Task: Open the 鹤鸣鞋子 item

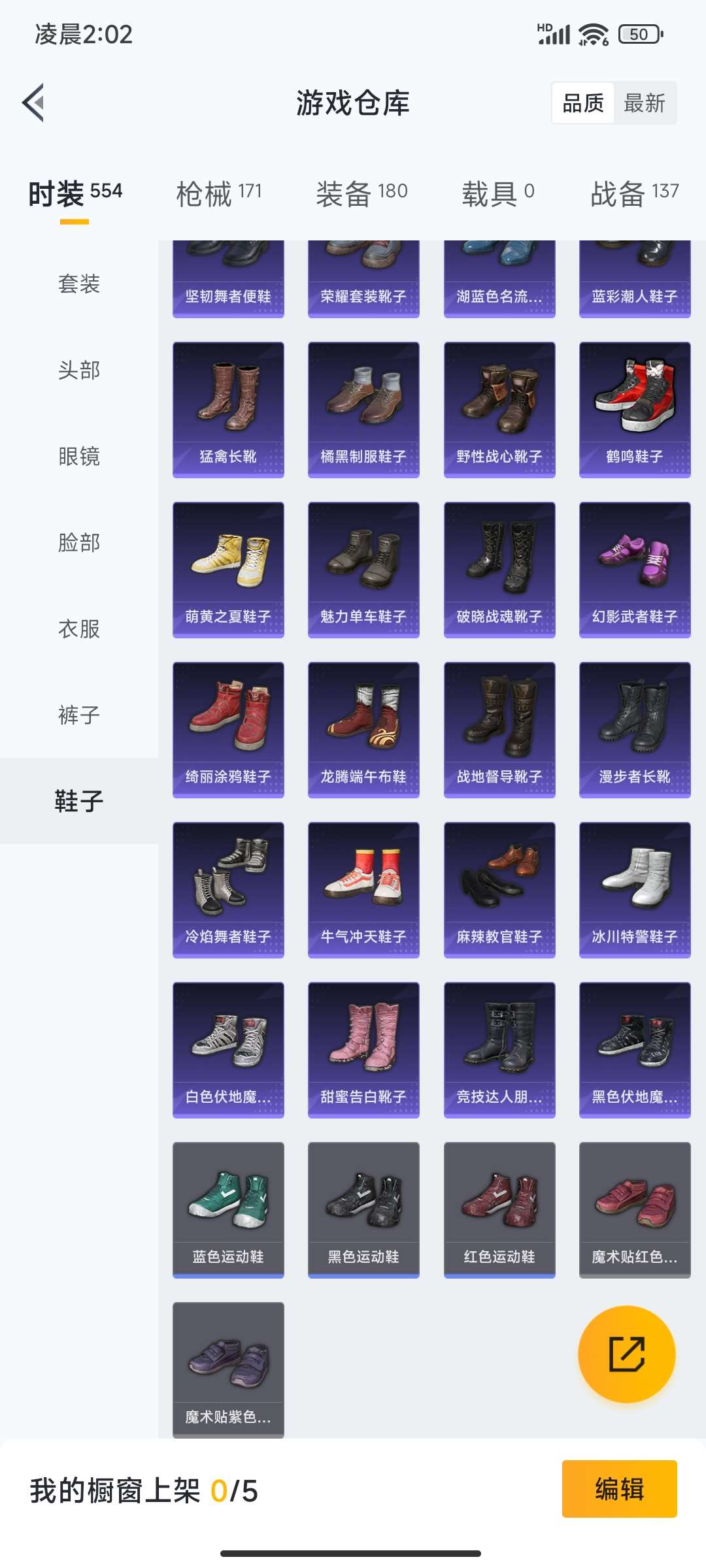Action: [635, 410]
